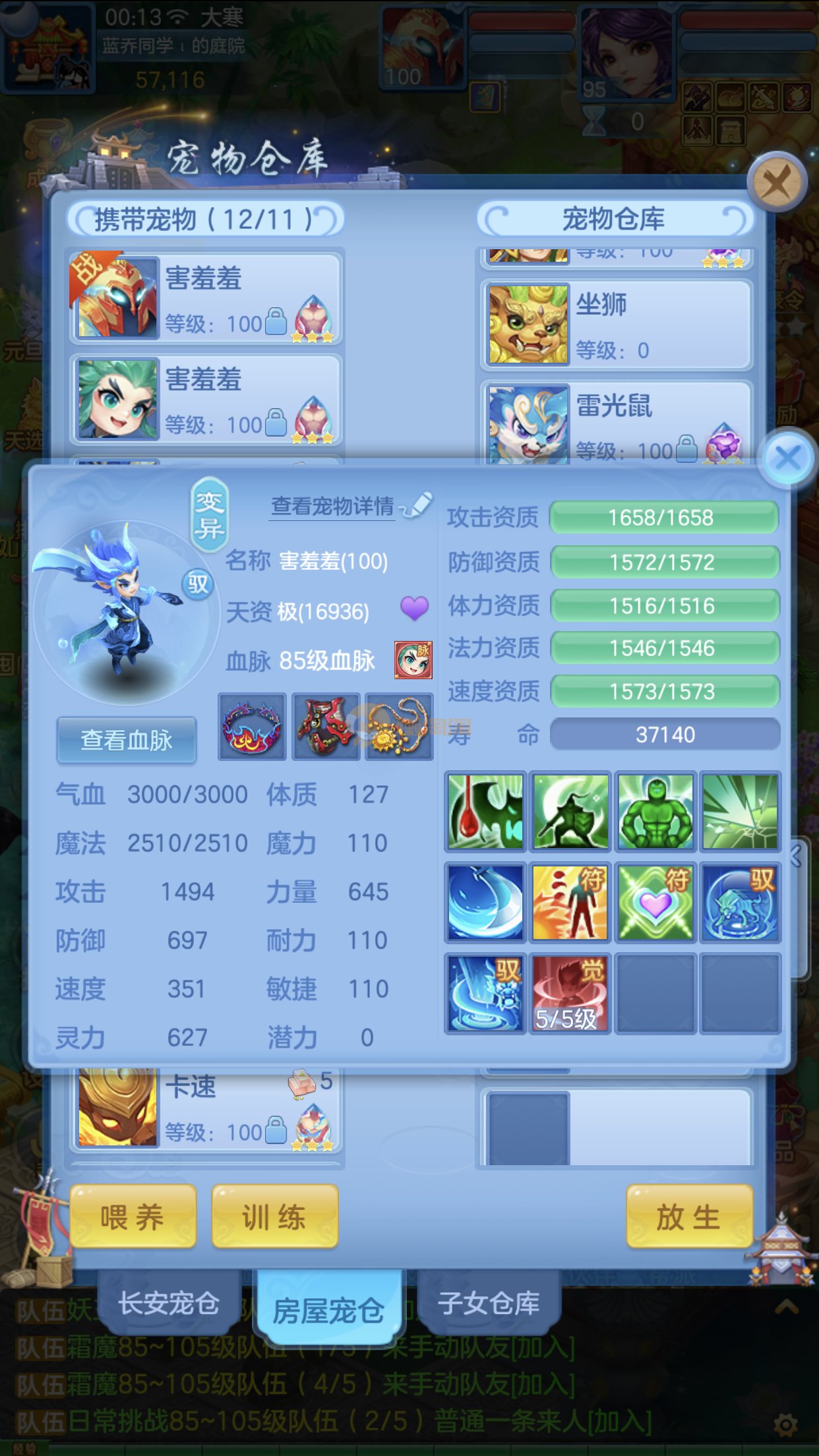The image size is (819, 1456).
Task: Tap the 查看血脉 button
Action: coord(127,740)
